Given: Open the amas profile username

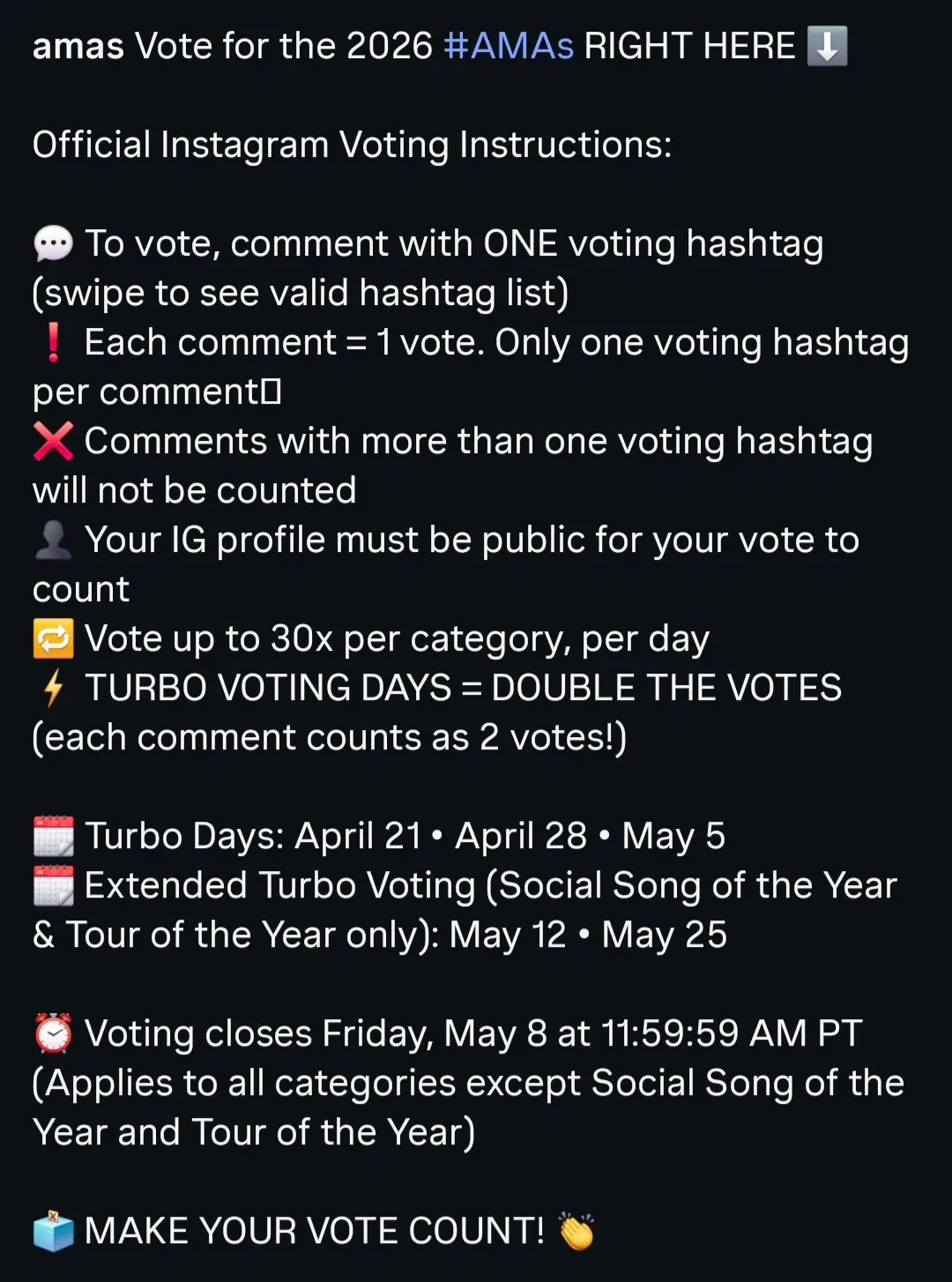Looking at the screenshot, I should click(78, 46).
